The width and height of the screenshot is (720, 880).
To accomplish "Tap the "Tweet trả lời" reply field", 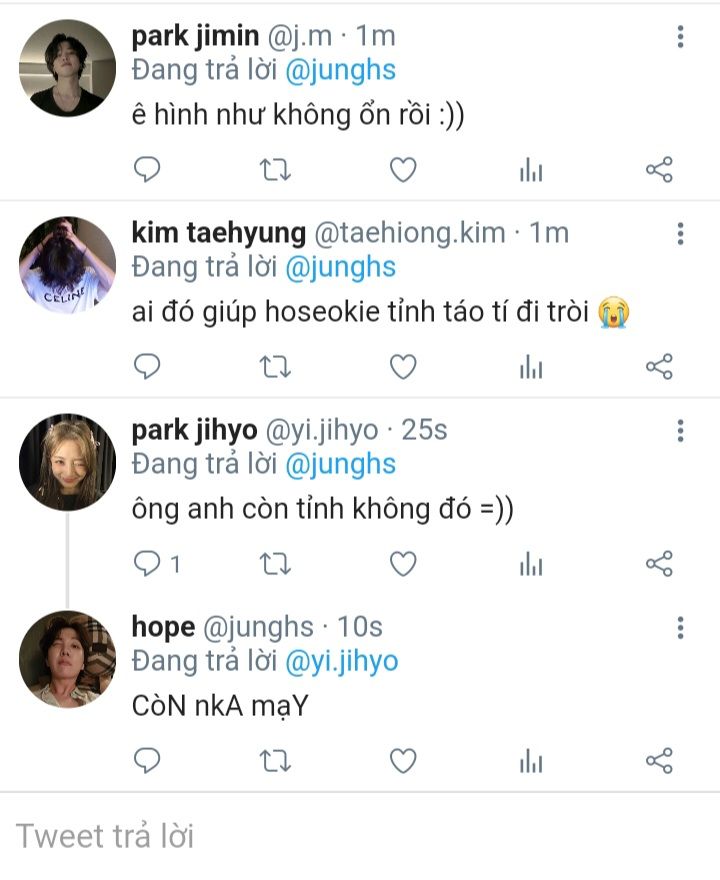I will (x=360, y=836).
